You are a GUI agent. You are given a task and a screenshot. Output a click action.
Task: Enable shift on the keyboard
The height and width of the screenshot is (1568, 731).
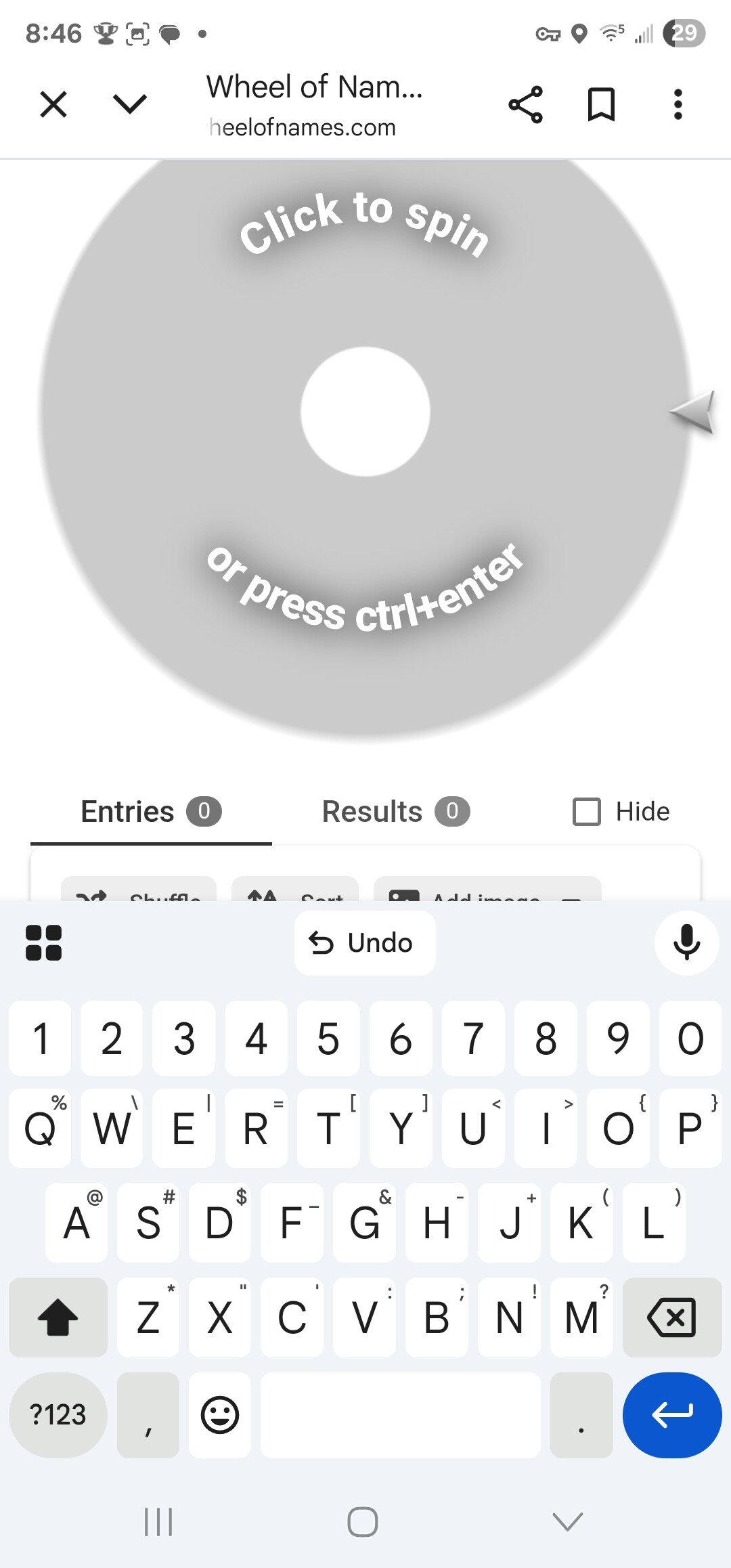tap(58, 1317)
